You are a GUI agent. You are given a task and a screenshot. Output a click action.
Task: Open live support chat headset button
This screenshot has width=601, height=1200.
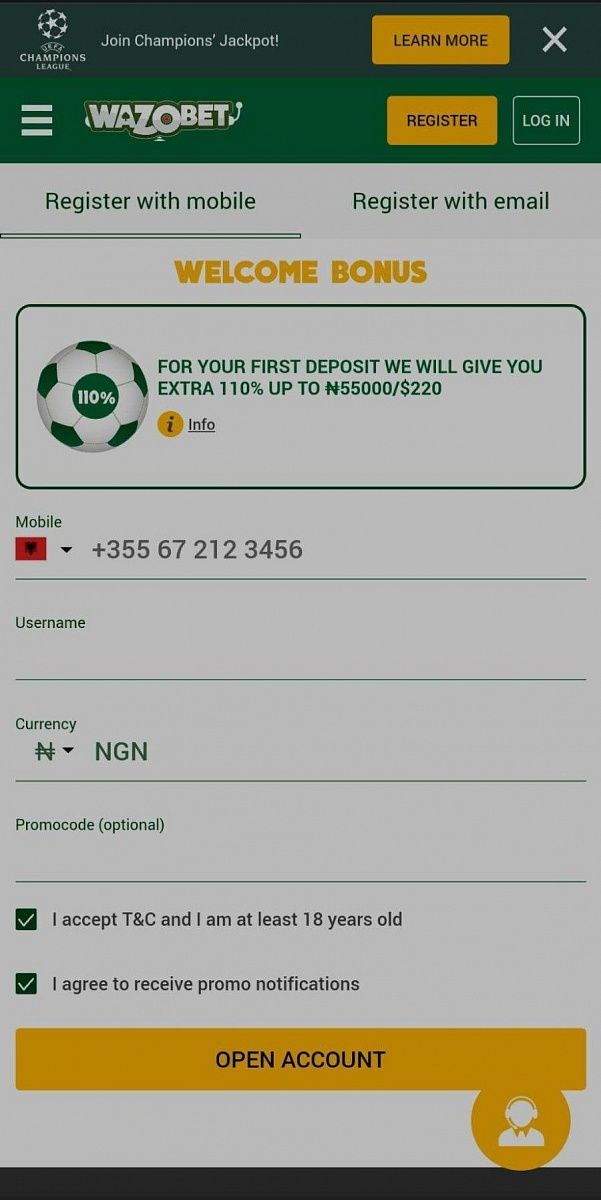[x=520, y=1119]
